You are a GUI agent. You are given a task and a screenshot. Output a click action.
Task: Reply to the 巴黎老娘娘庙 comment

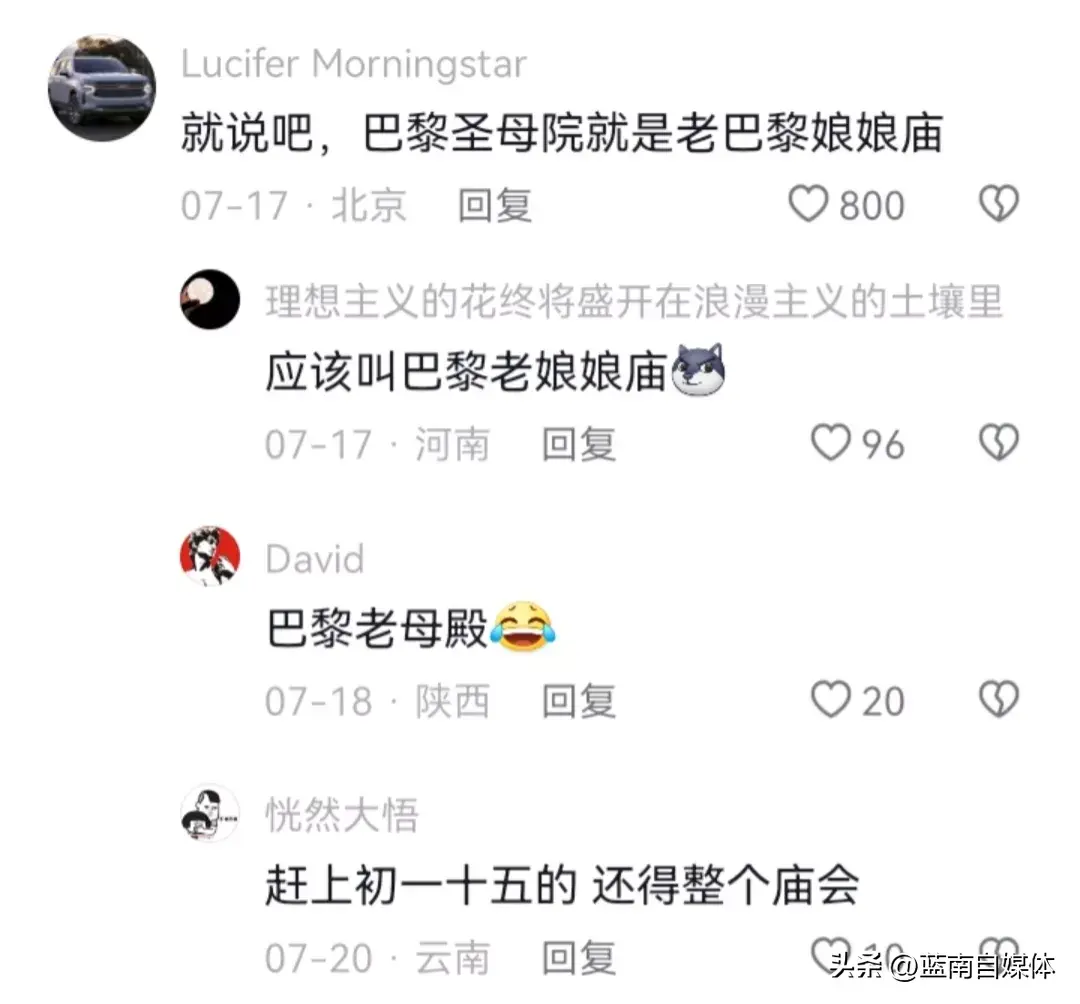[x=578, y=444]
